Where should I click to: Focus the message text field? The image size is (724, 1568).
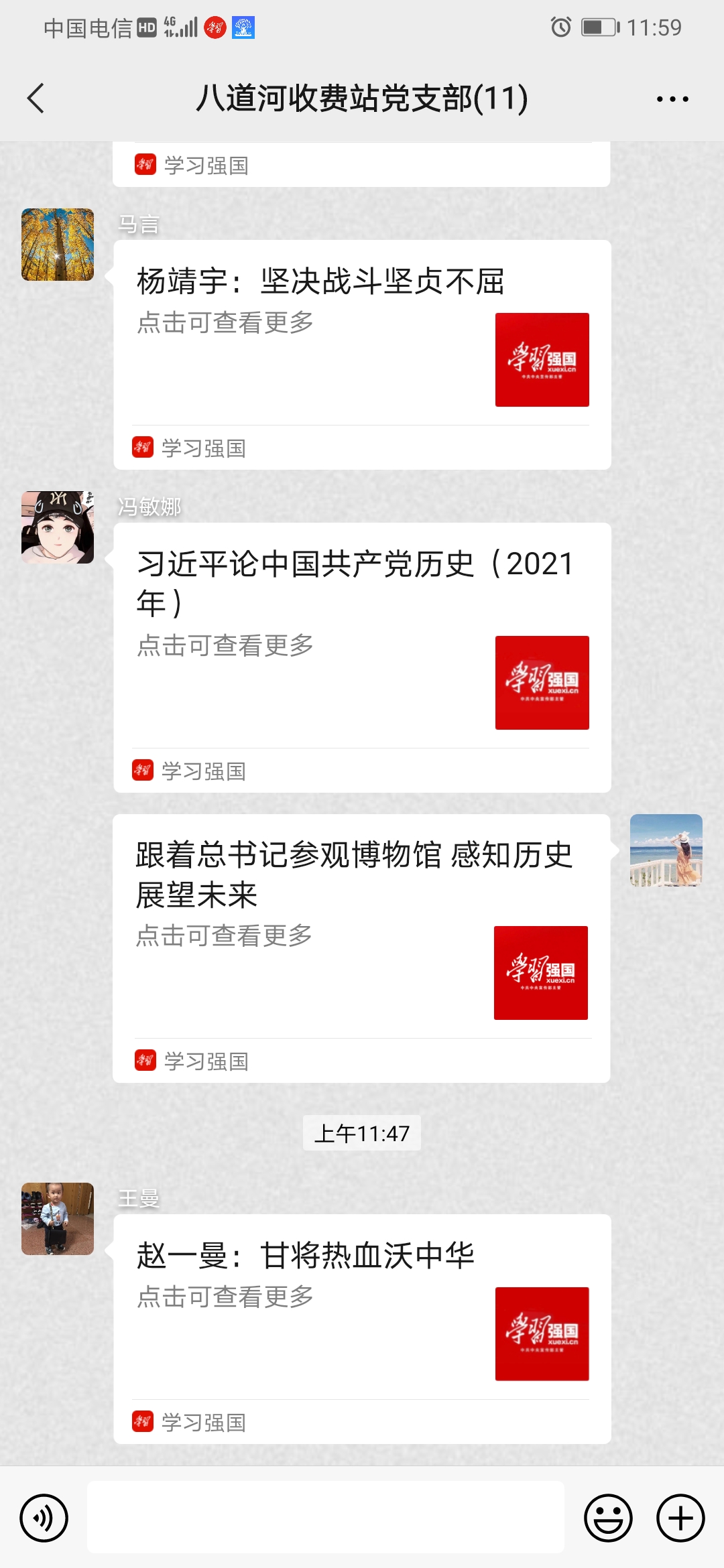(x=326, y=1517)
